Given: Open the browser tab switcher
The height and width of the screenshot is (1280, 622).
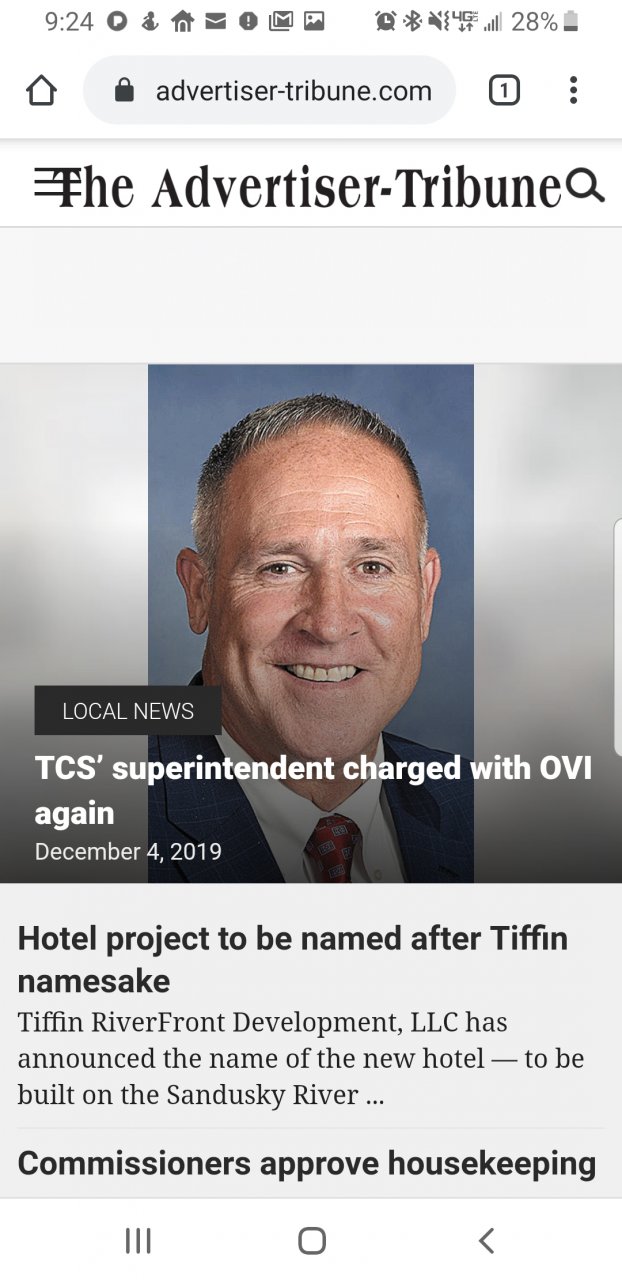Looking at the screenshot, I should pyautogui.click(x=504, y=91).
